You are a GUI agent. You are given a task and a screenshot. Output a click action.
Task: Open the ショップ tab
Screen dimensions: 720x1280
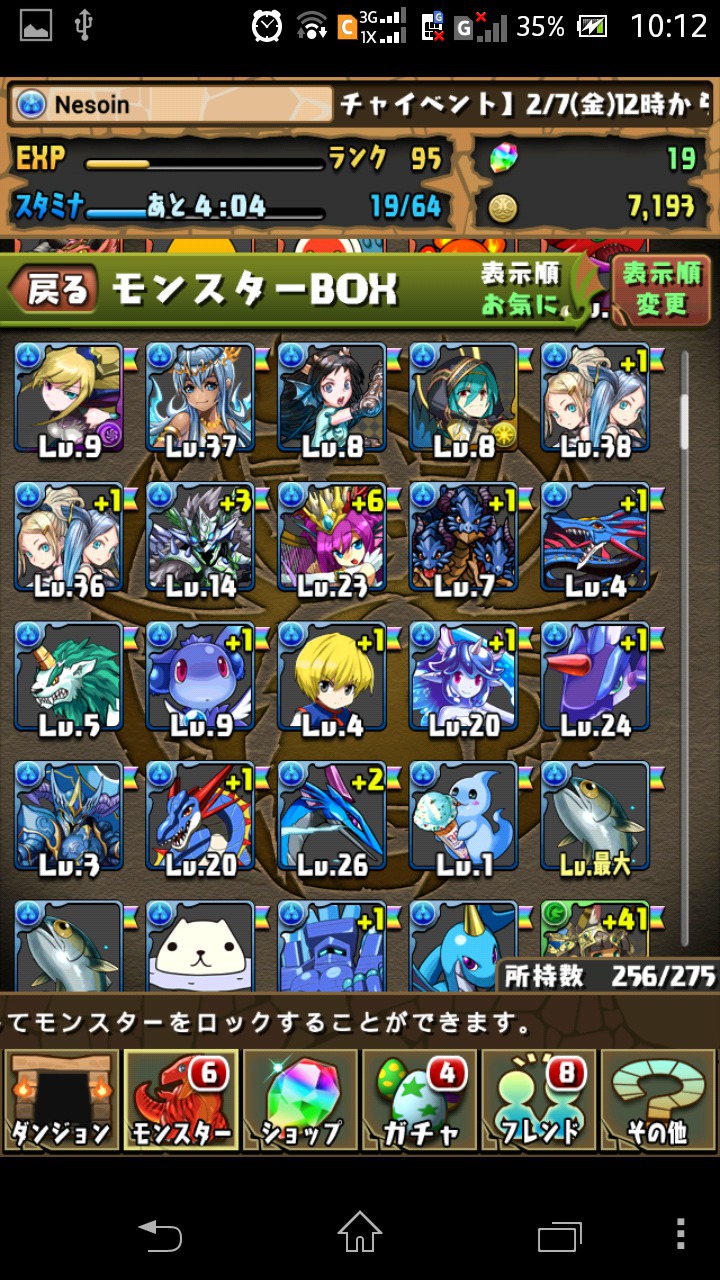click(x=301, y=1099)
